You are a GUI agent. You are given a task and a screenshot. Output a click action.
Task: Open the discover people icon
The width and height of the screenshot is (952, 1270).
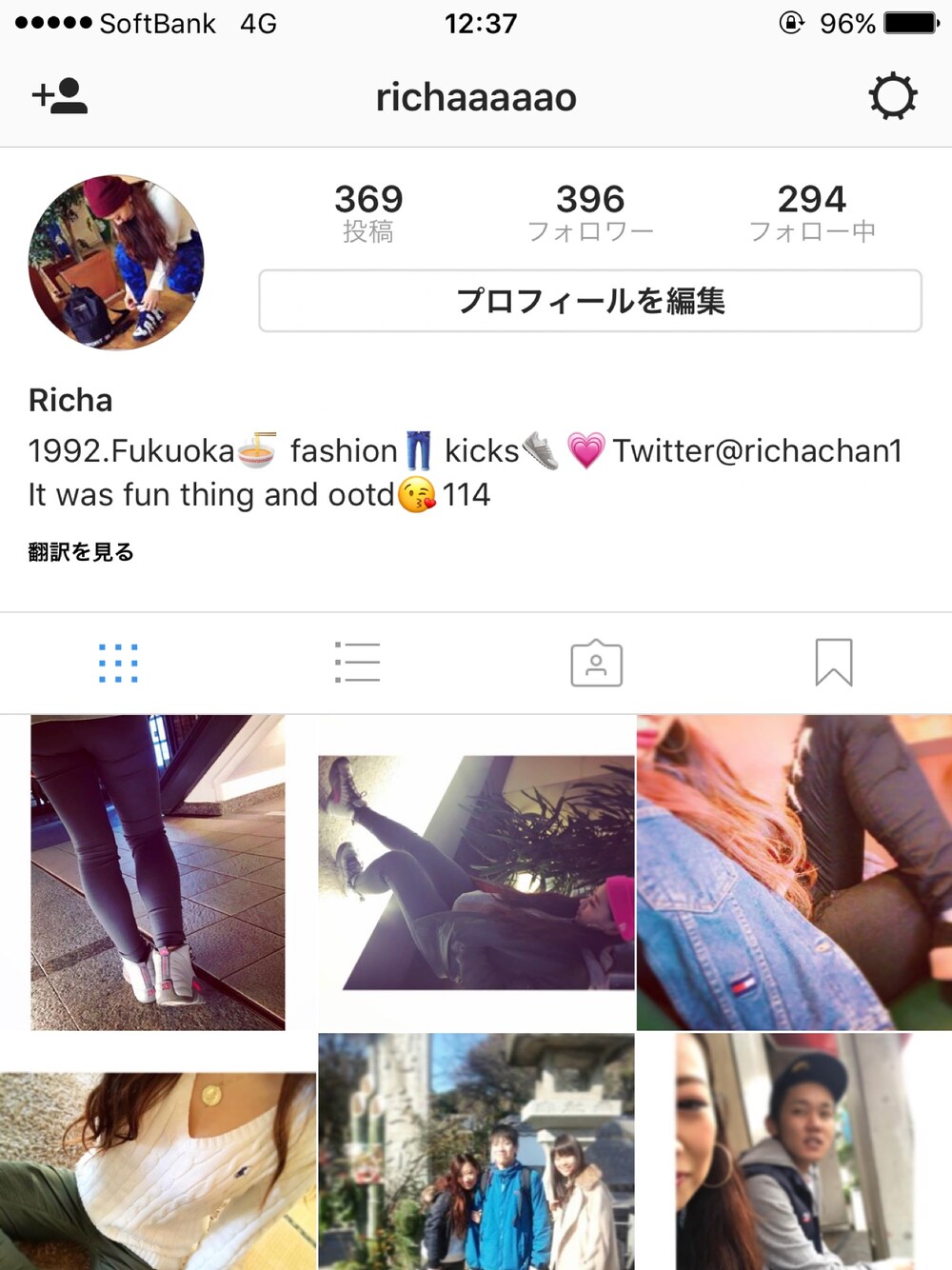[x=60, y=96]
